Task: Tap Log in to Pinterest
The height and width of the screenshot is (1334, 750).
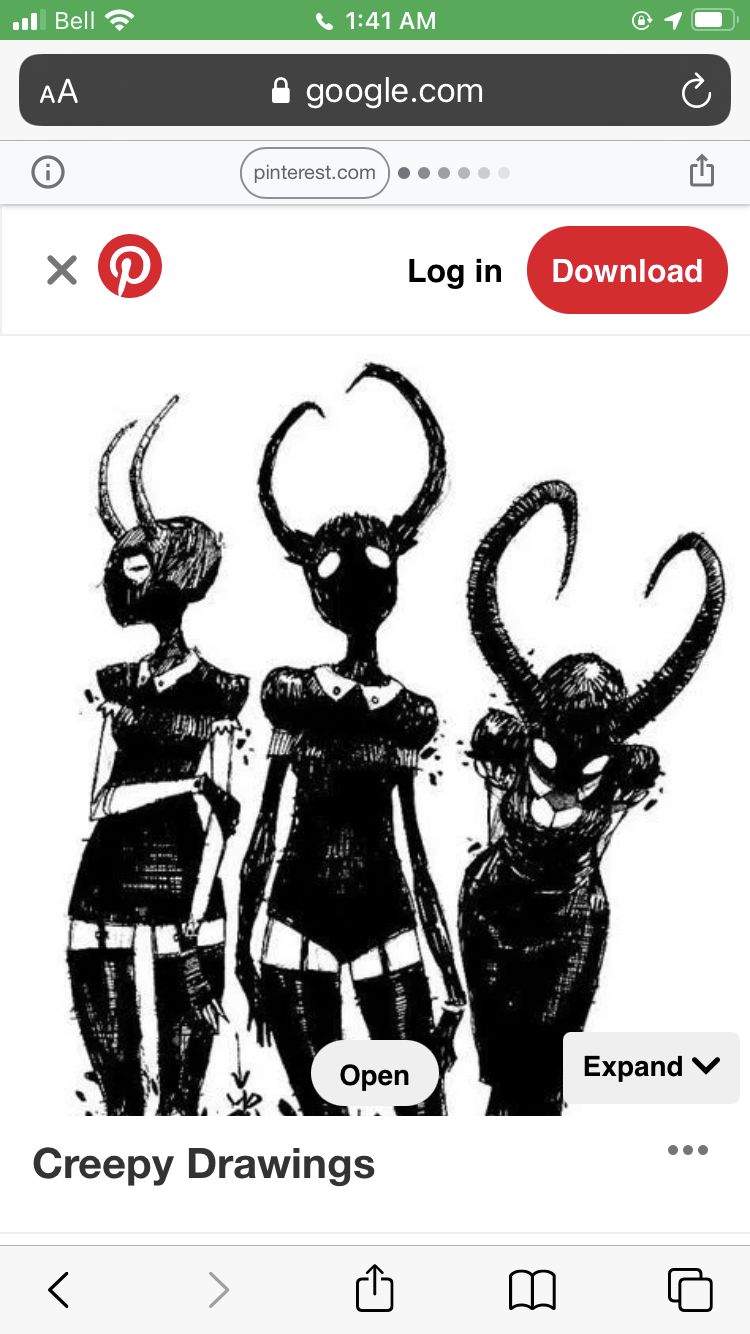Action: [455, 271]
